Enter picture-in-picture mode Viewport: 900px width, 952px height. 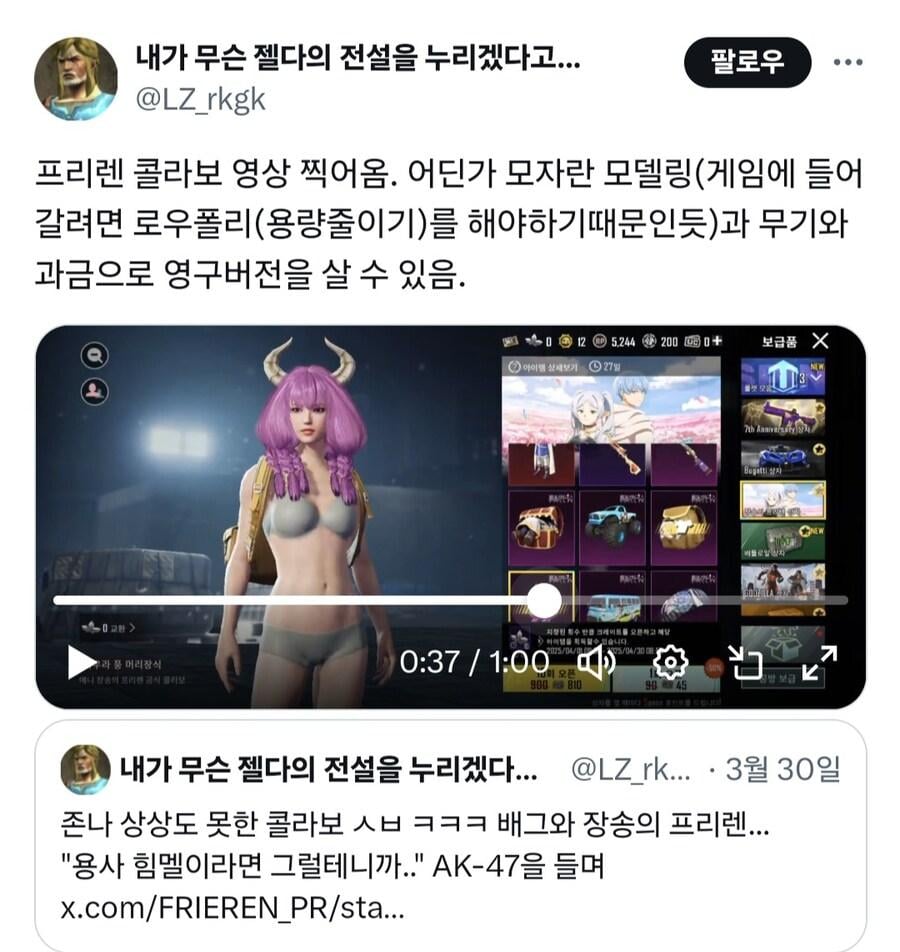[745, 661]
